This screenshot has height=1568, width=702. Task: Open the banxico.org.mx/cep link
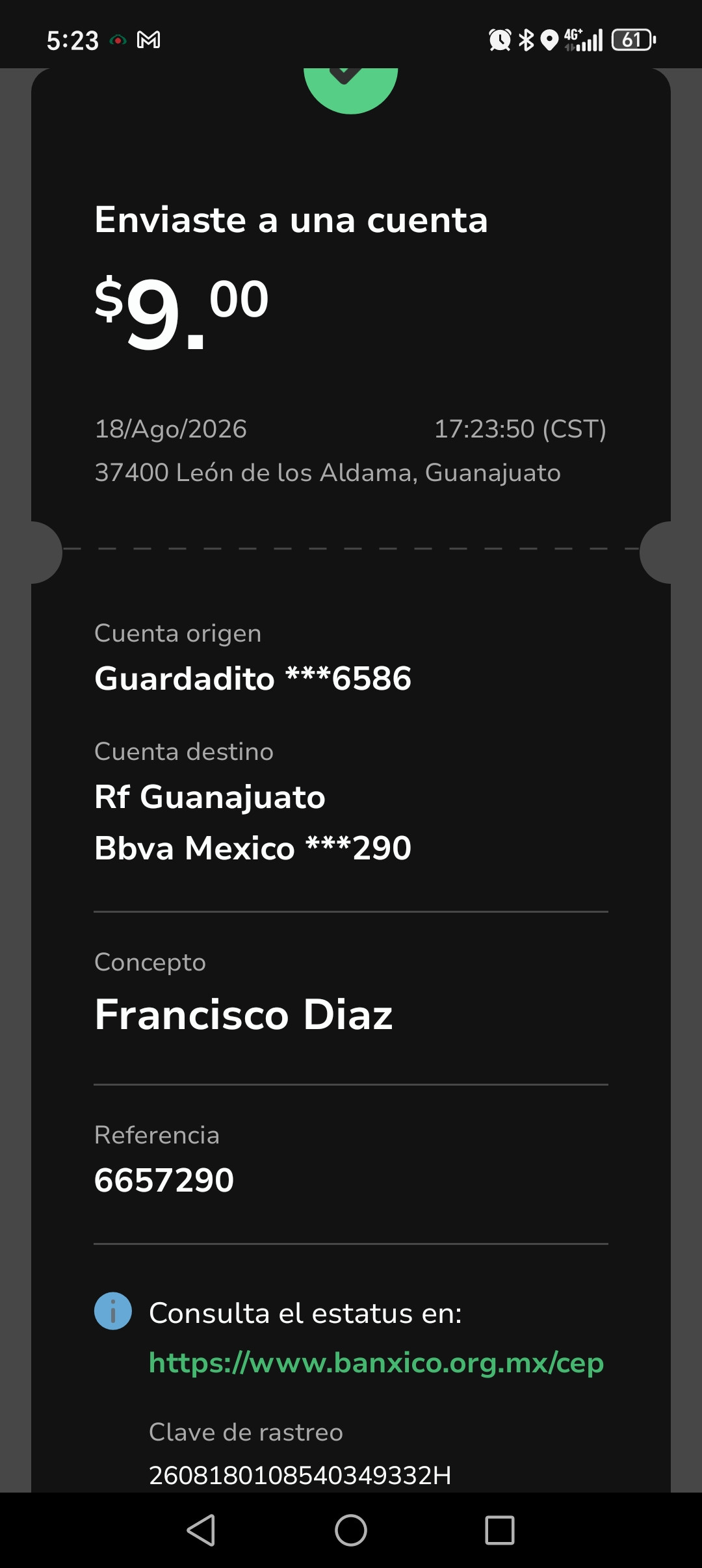coord(376,1363)
